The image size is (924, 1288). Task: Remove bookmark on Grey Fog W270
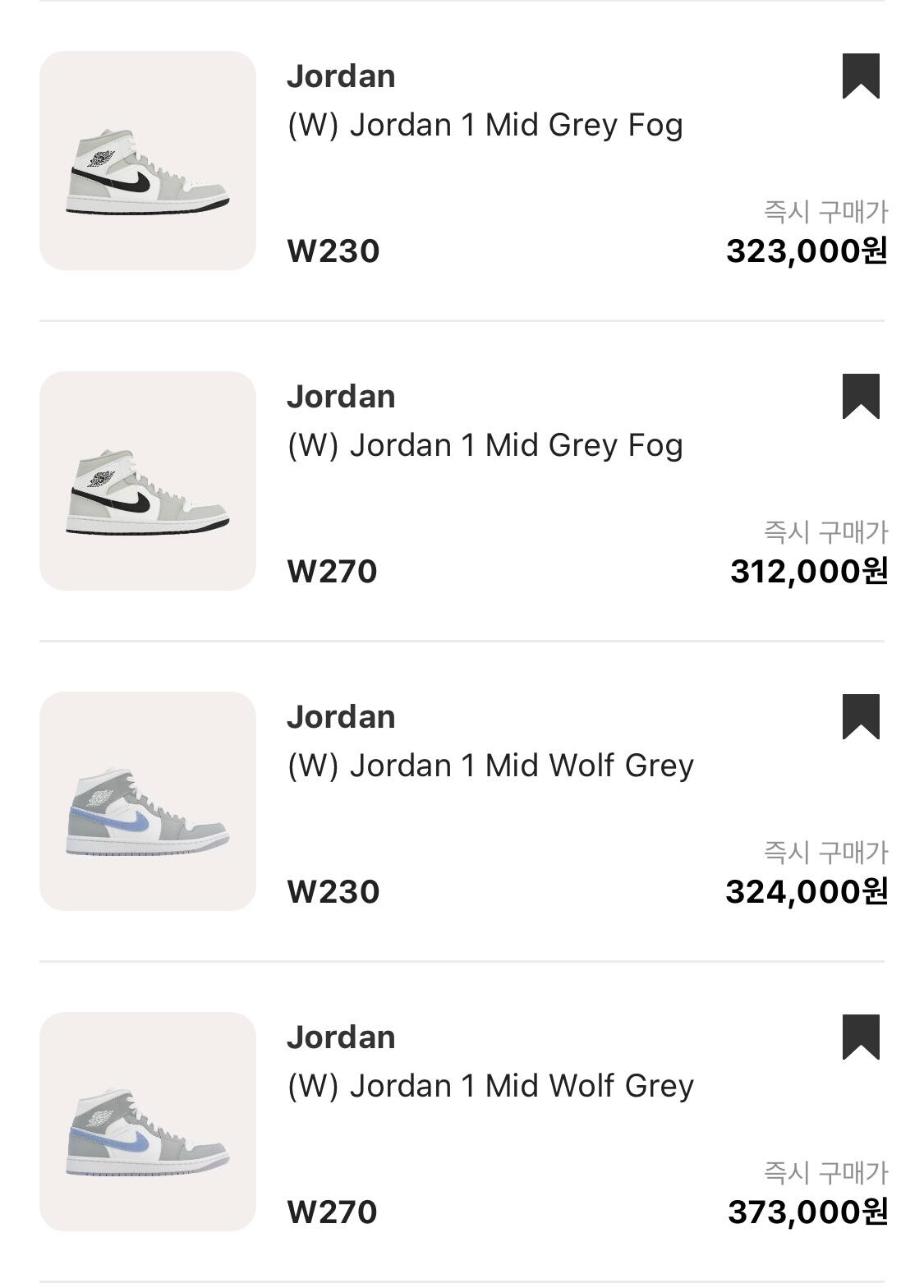[x=861, y=396]
